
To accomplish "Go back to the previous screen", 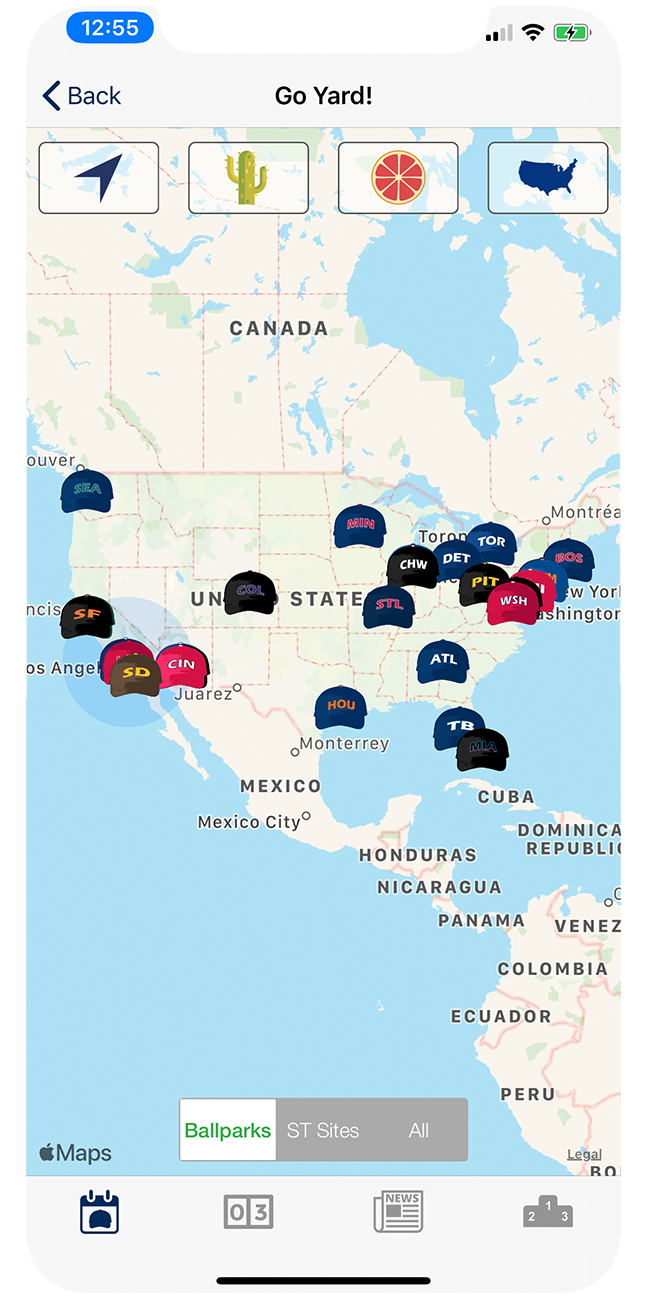I will (x=80, y=96).
